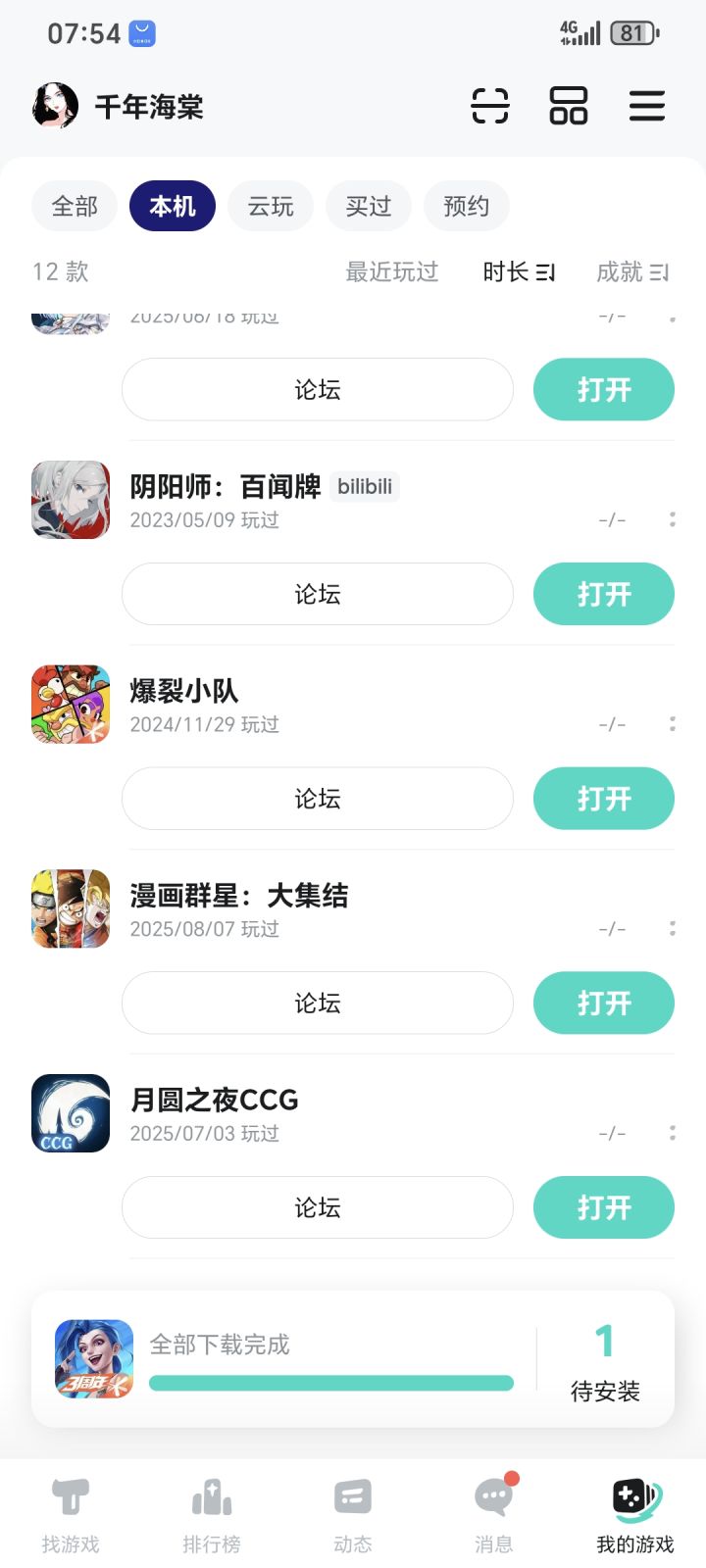Toggle sorting to 最近玩过 recently played
The image size is (706, 1568).
391,272
